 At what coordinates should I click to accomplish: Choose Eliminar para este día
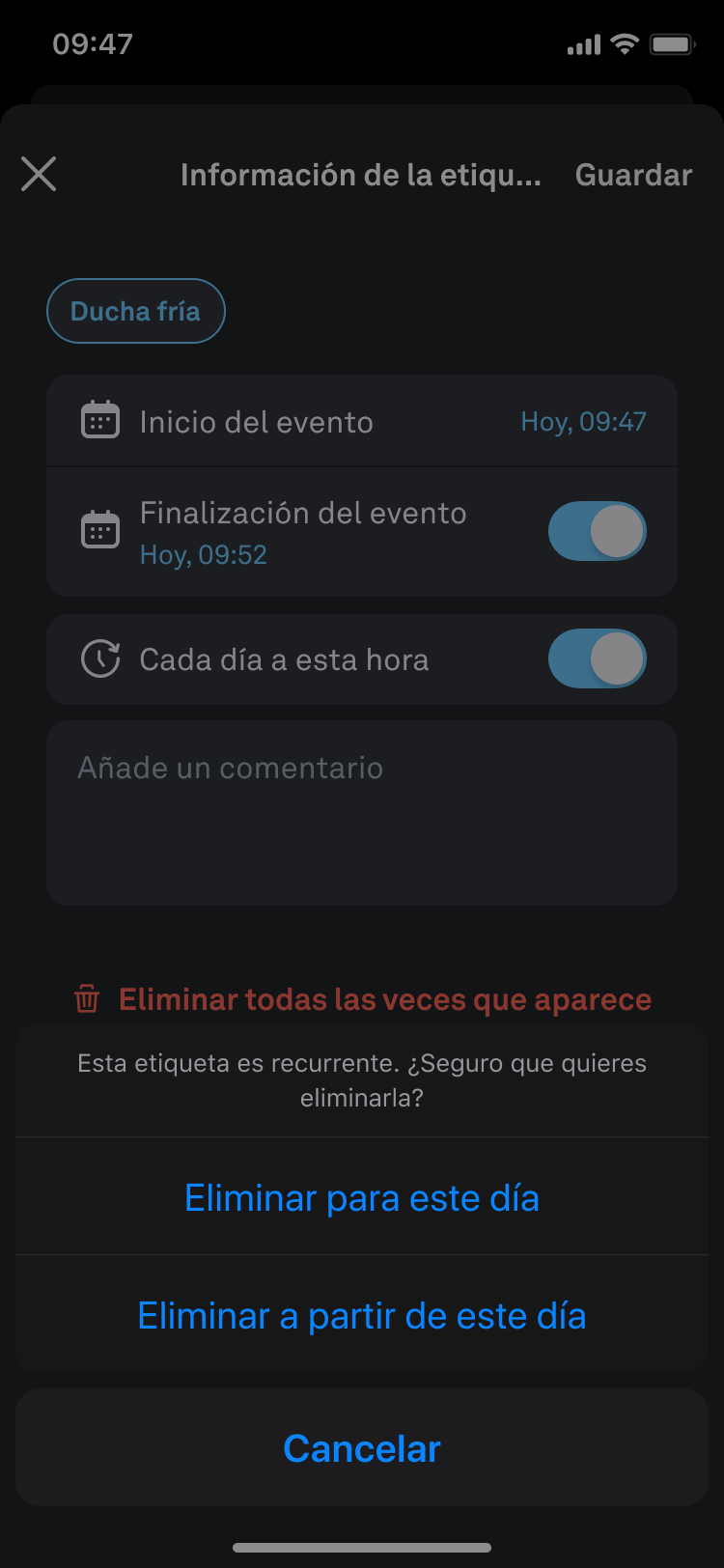362,1197
